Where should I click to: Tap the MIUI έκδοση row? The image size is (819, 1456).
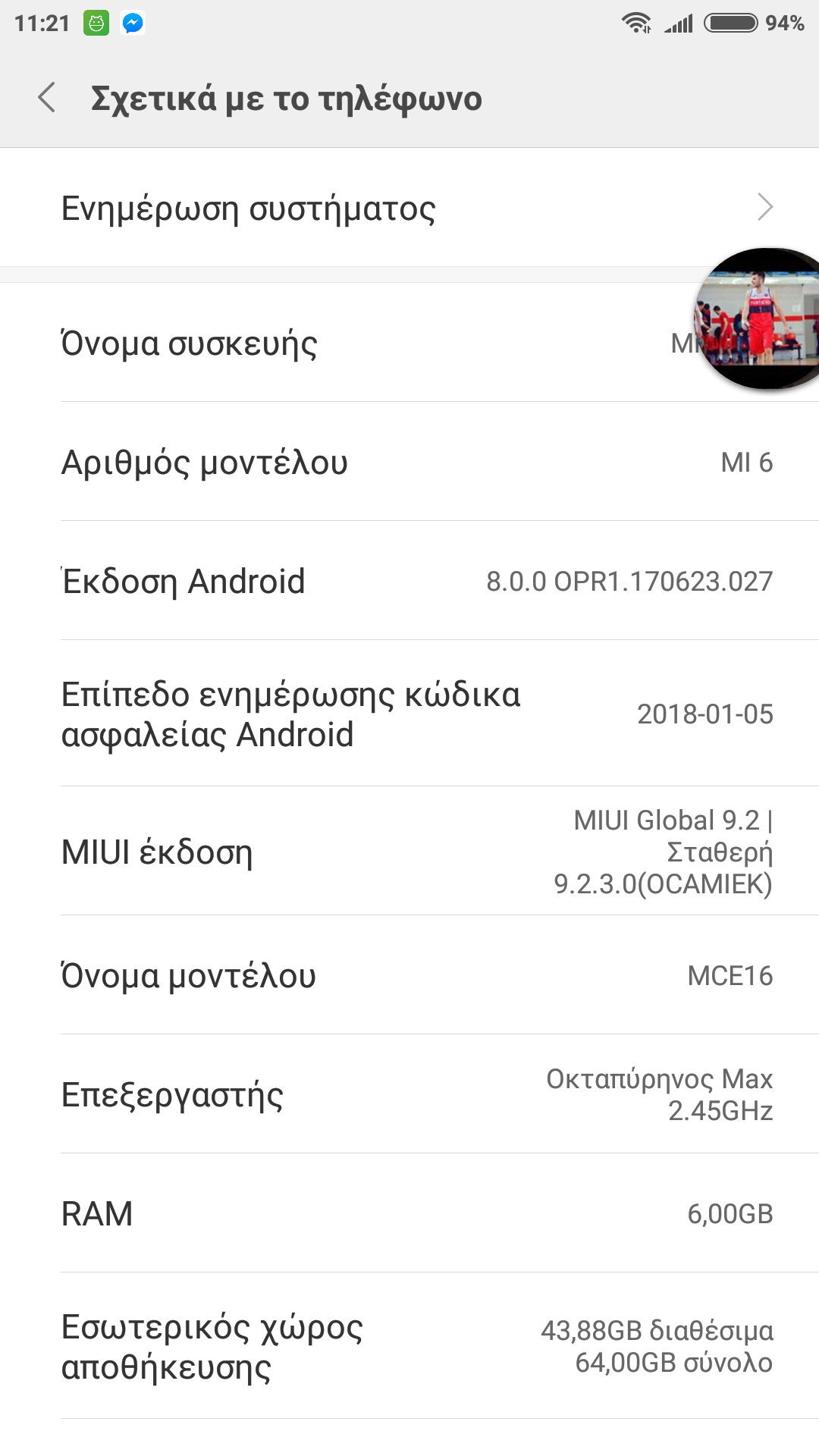(409, 852)
